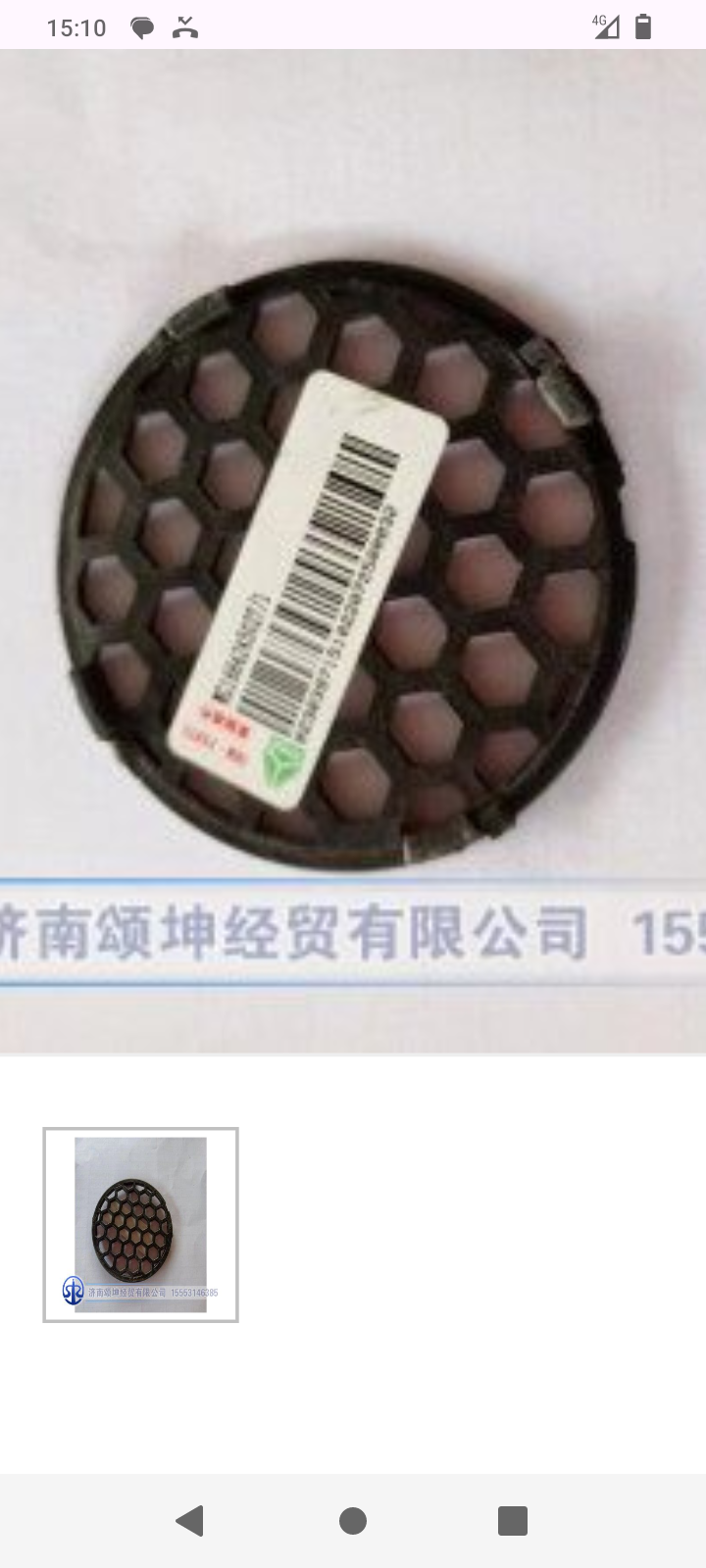Go to the home screen

coord(353,1520)
